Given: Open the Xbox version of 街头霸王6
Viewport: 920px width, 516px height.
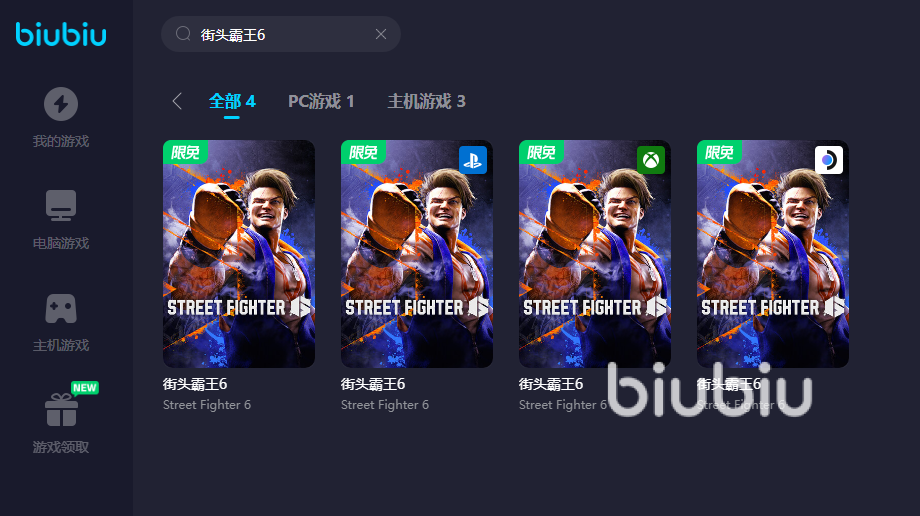Looking at the screenshot, I should click(x=595, y=254).
